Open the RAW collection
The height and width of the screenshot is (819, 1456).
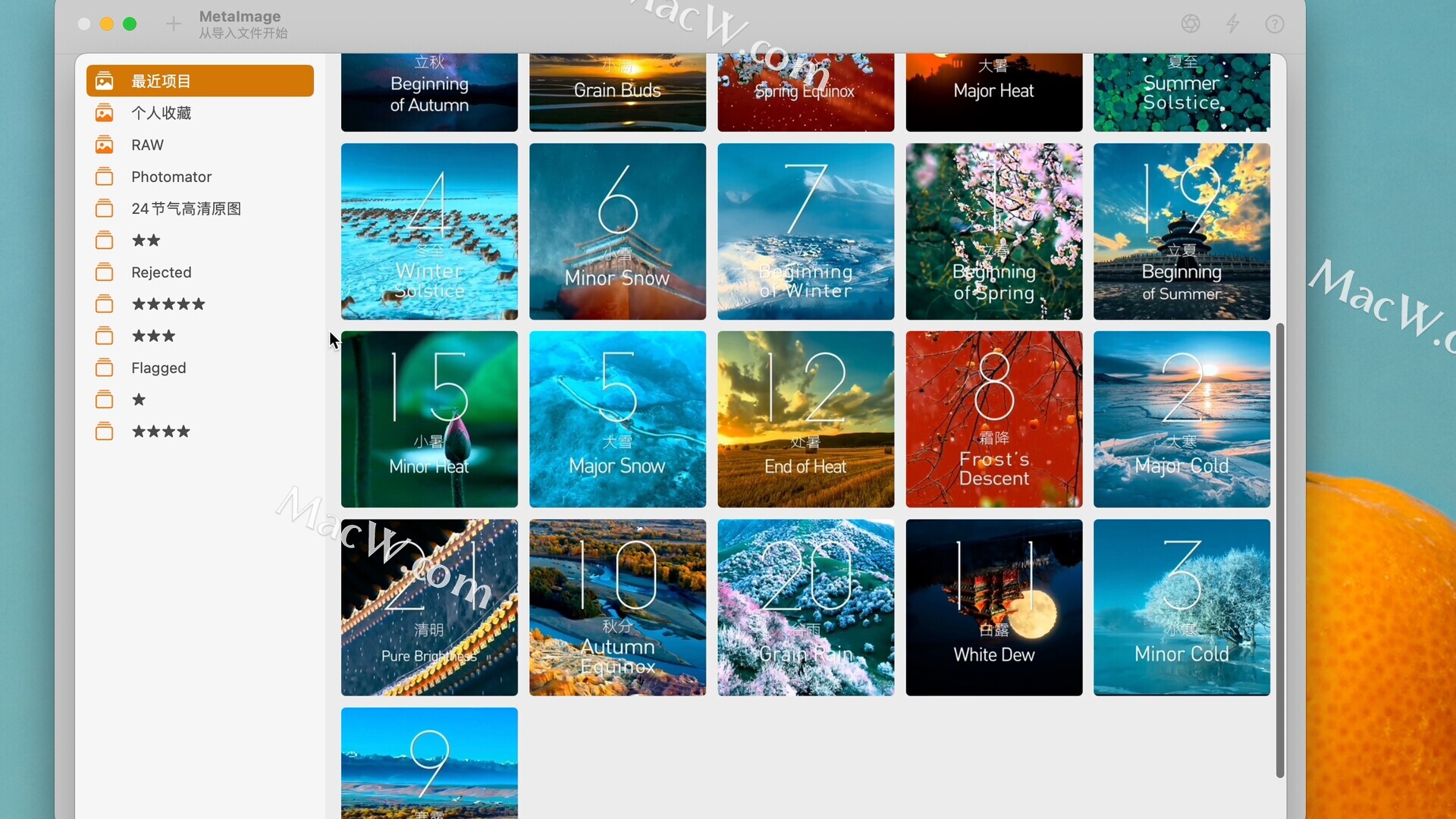pyautogui.click(x=147, y=145)
